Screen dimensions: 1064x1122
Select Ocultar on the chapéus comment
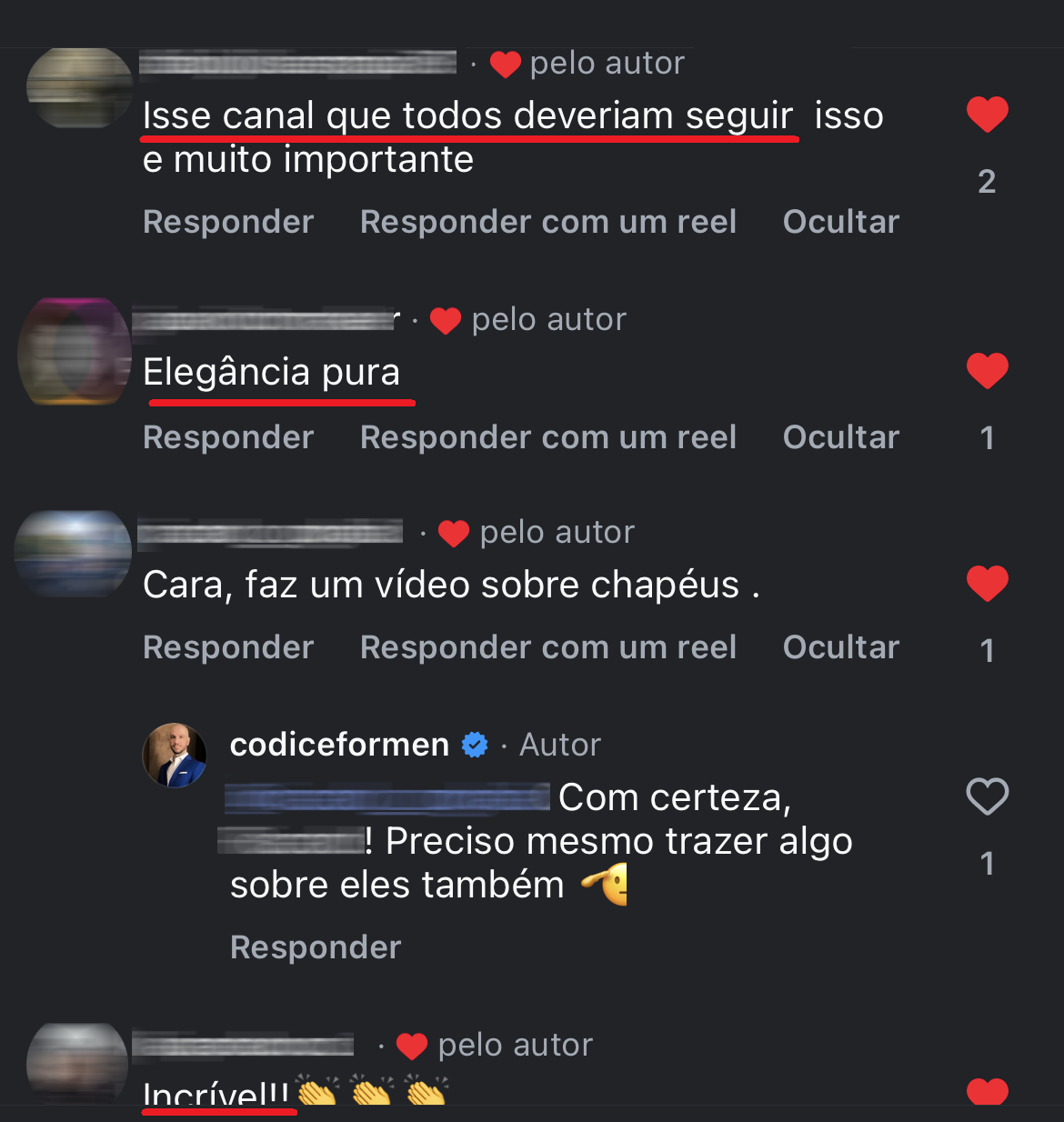click(x=840, y=646)
